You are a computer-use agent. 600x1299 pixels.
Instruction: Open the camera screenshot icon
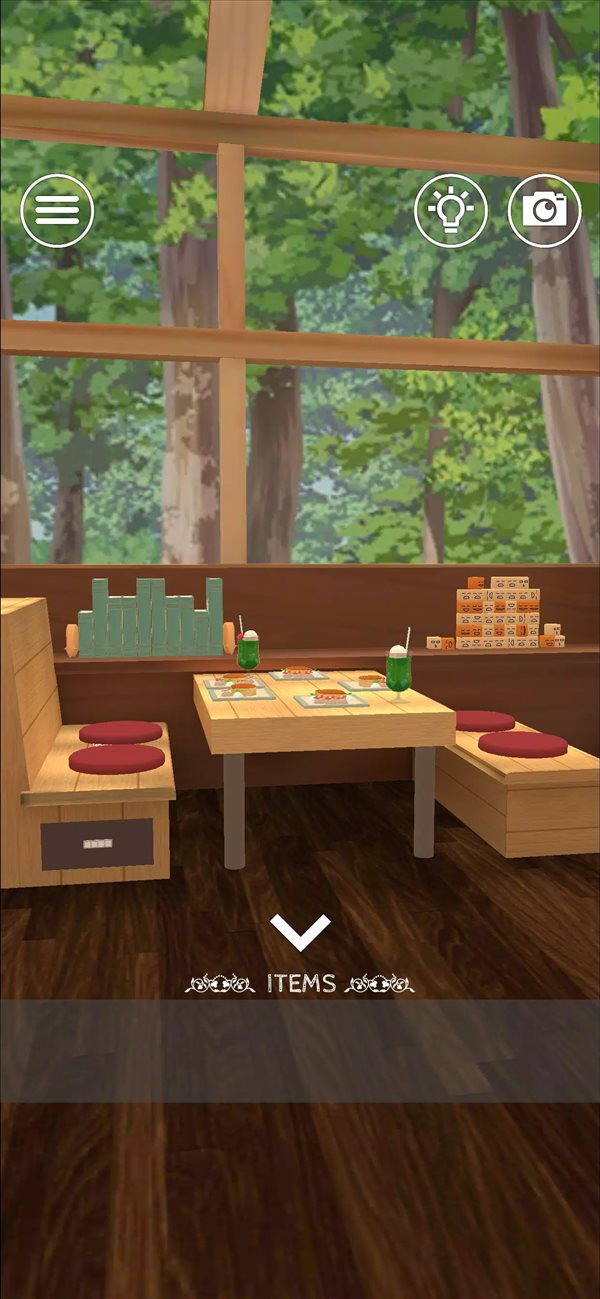545,210
